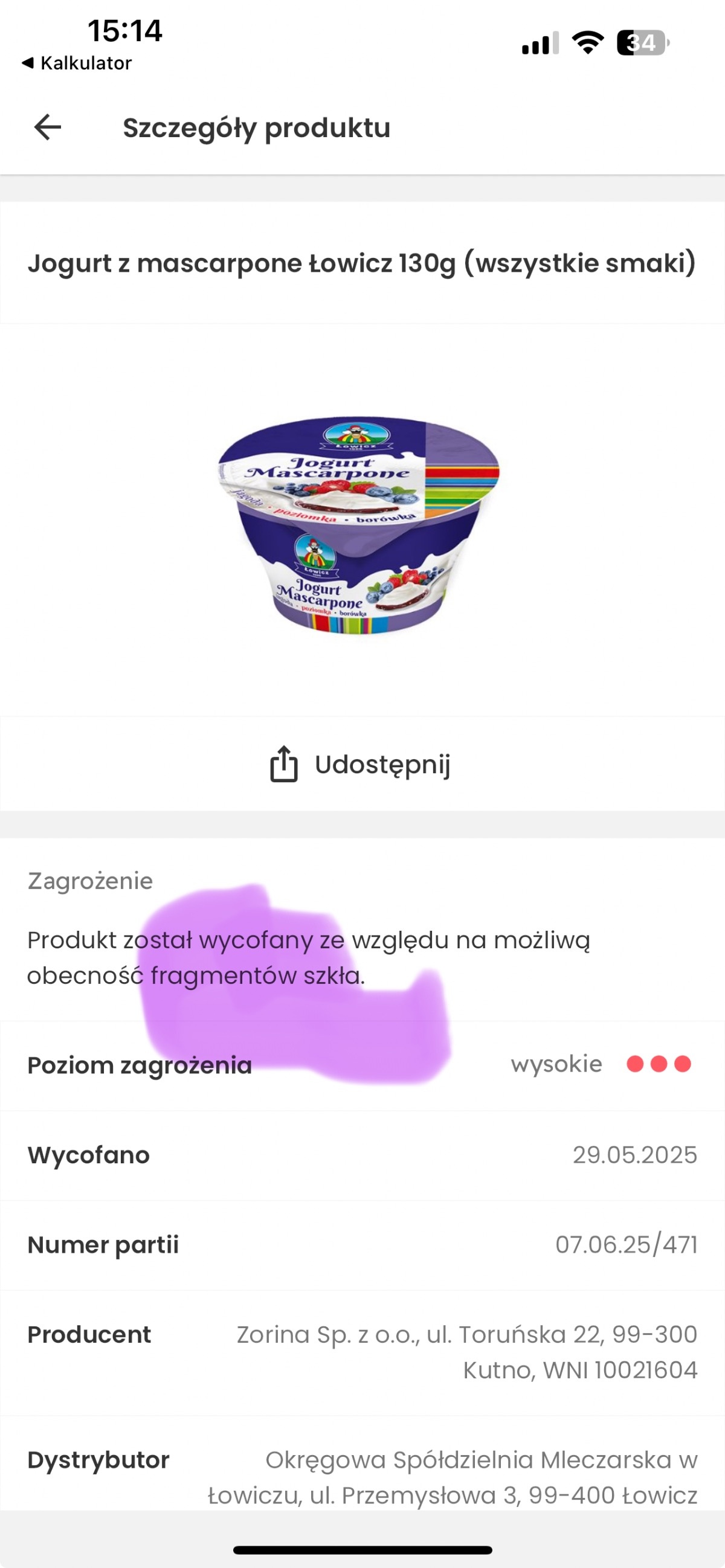Select batch number 07.06.25/471
The width and height of the screenshot is (725, 1568).
click(626, 1245)
